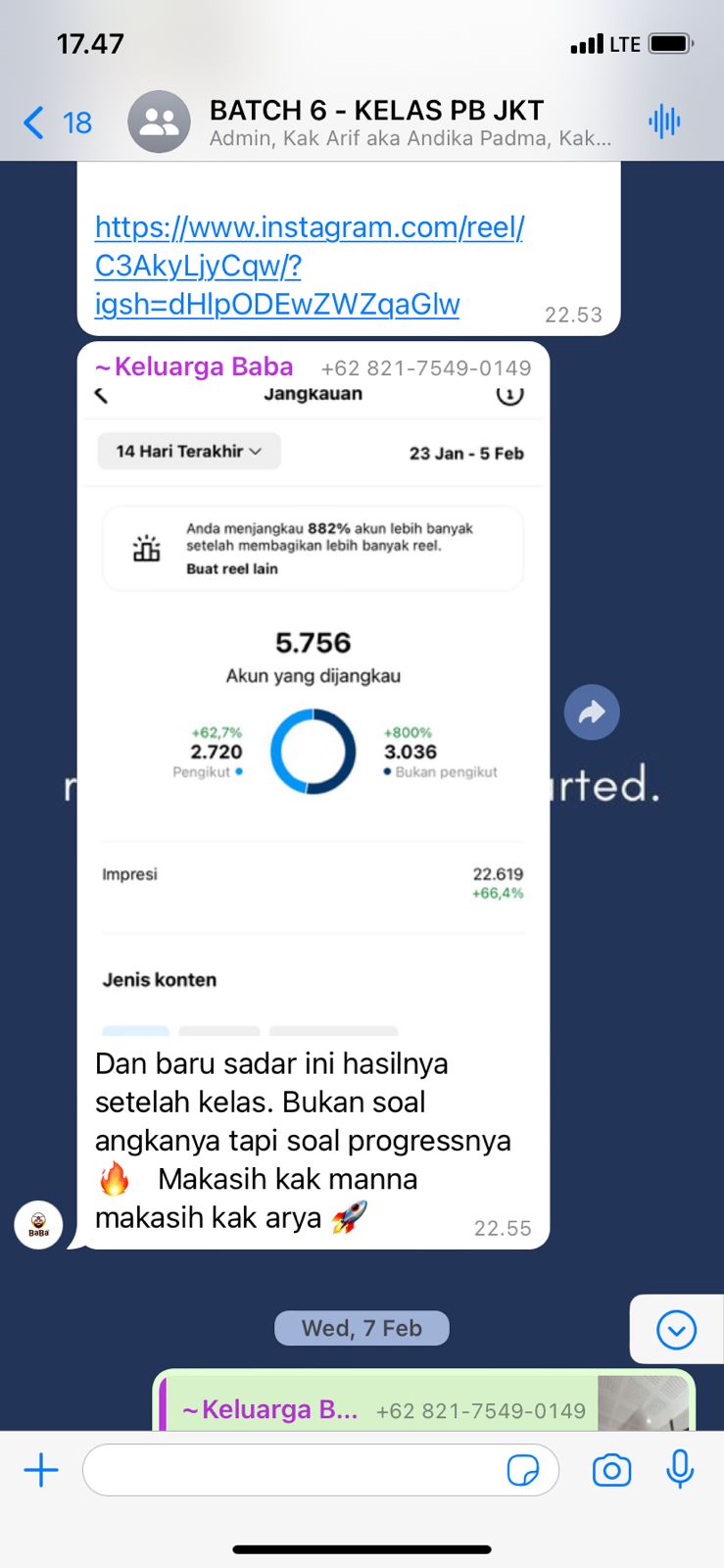Tap phone number +62 821-7549-0149 on the image message
Image resolution: width=724 pixels, height=1568 pixels.
426,368
